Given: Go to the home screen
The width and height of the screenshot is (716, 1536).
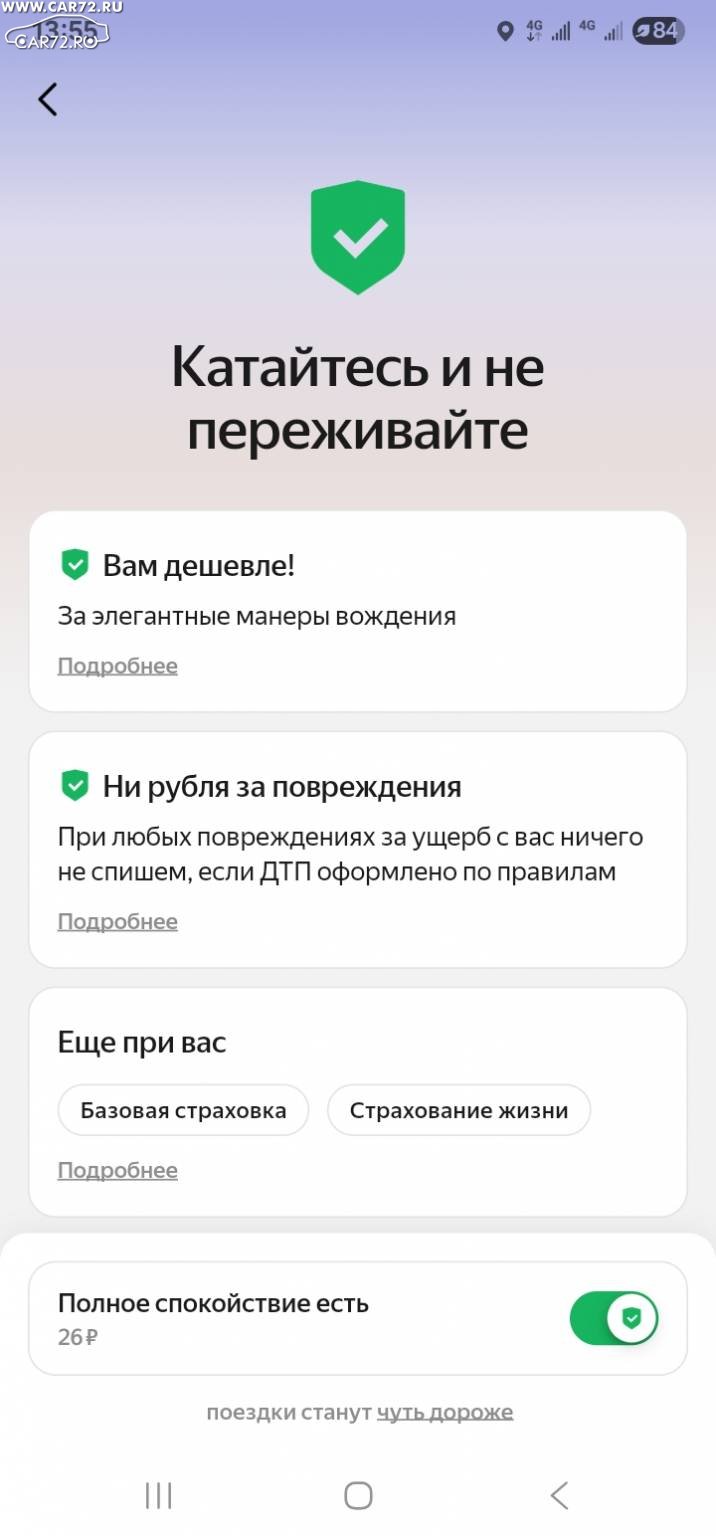Looking at the screenshot, I should (x=358, y=1496).
